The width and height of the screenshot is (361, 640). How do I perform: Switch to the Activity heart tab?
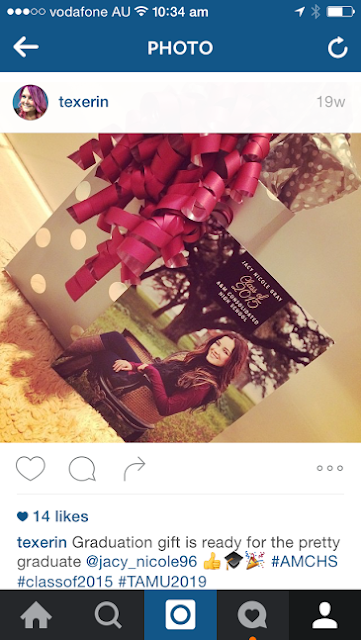coord(253,615)
